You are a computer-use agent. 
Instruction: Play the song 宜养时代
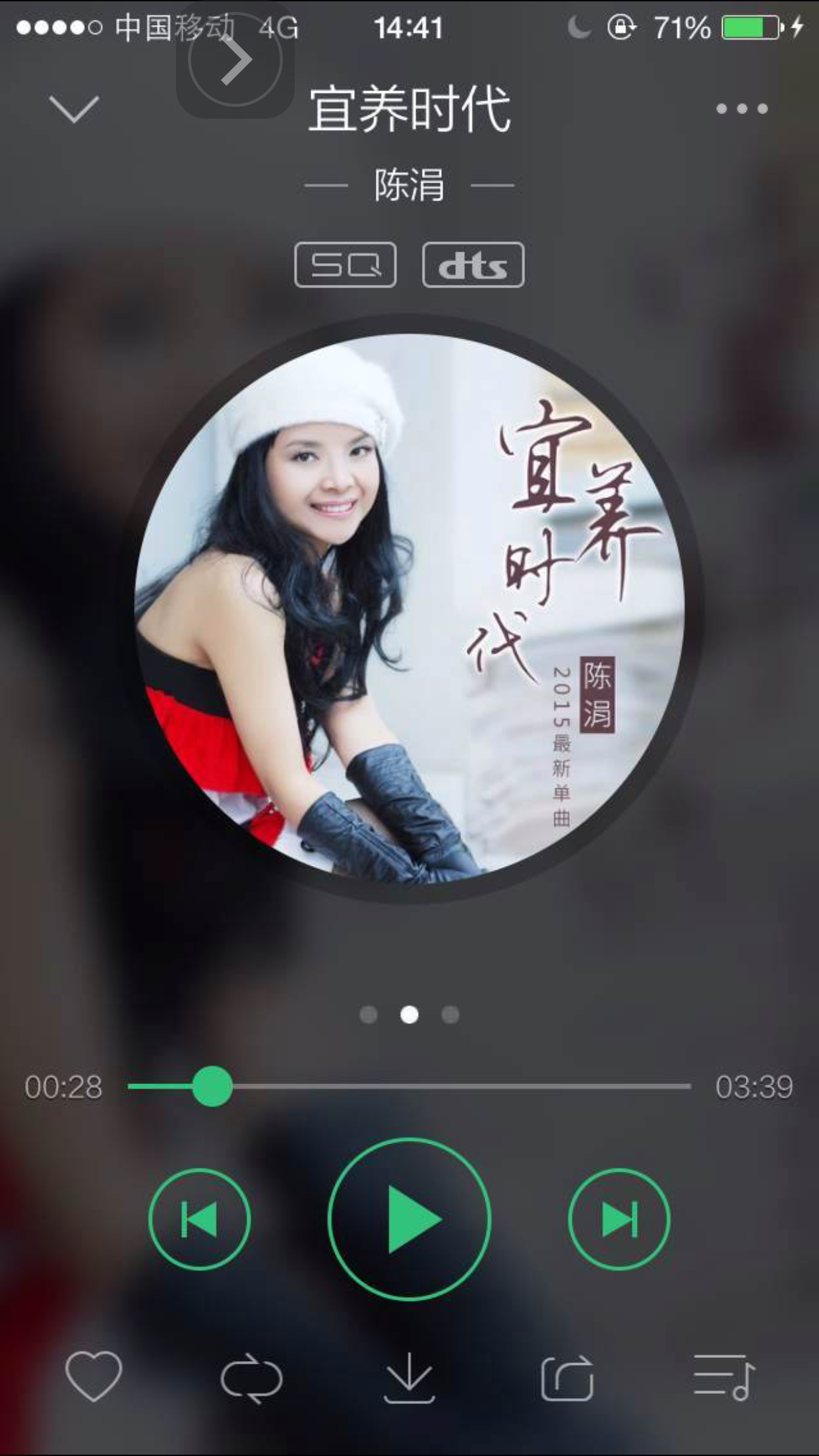tap(409, 1219)
